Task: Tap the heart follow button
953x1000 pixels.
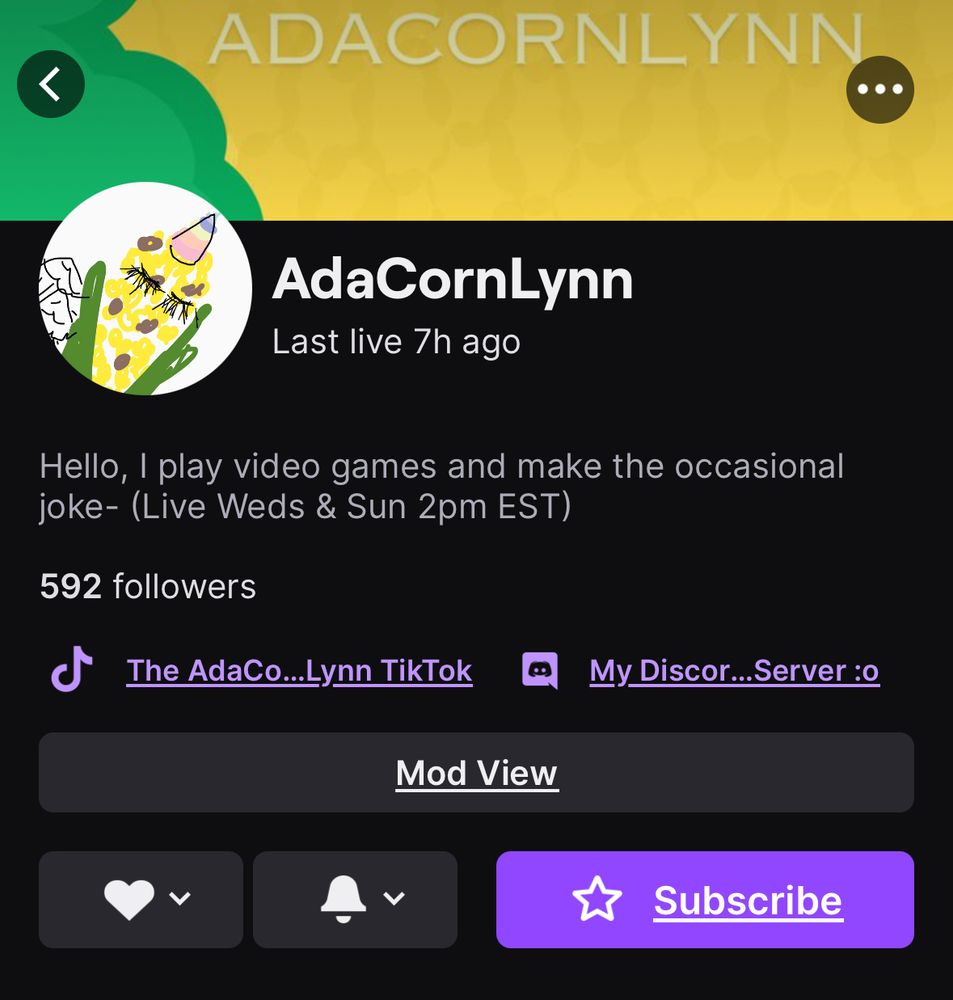Action: click(141, 899)
